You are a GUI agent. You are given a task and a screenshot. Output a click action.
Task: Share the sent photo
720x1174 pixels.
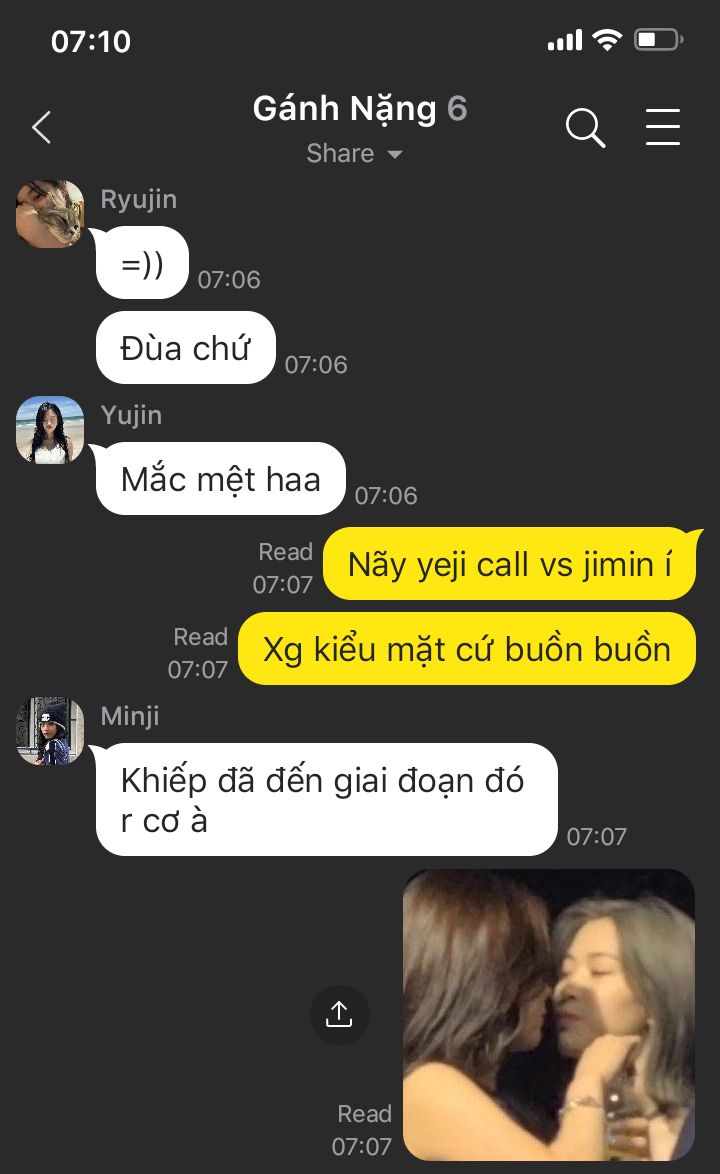[339, 1015]
